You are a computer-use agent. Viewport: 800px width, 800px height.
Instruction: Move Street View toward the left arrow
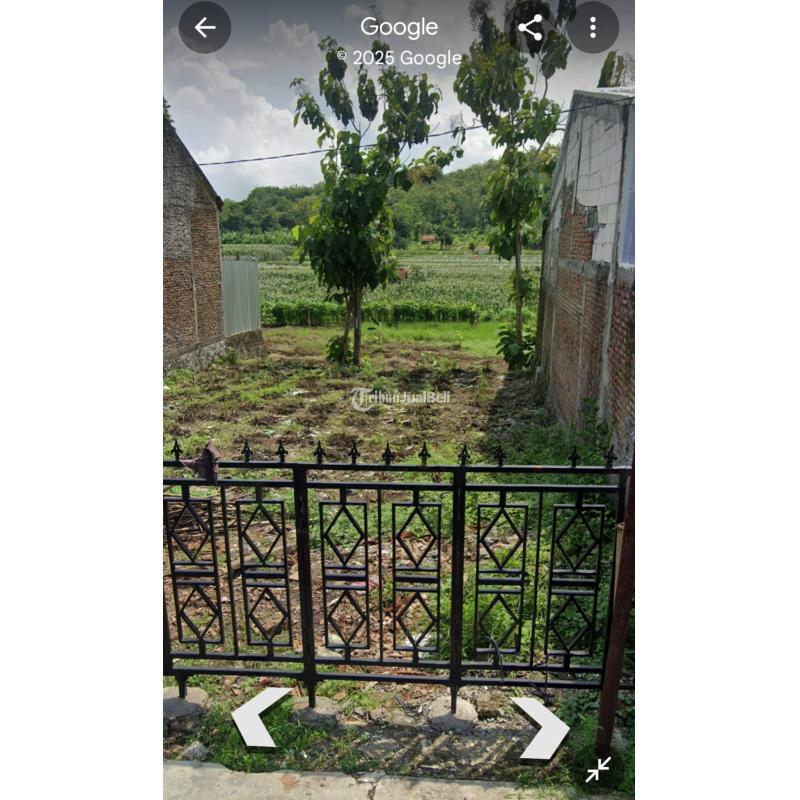(257, 717)
